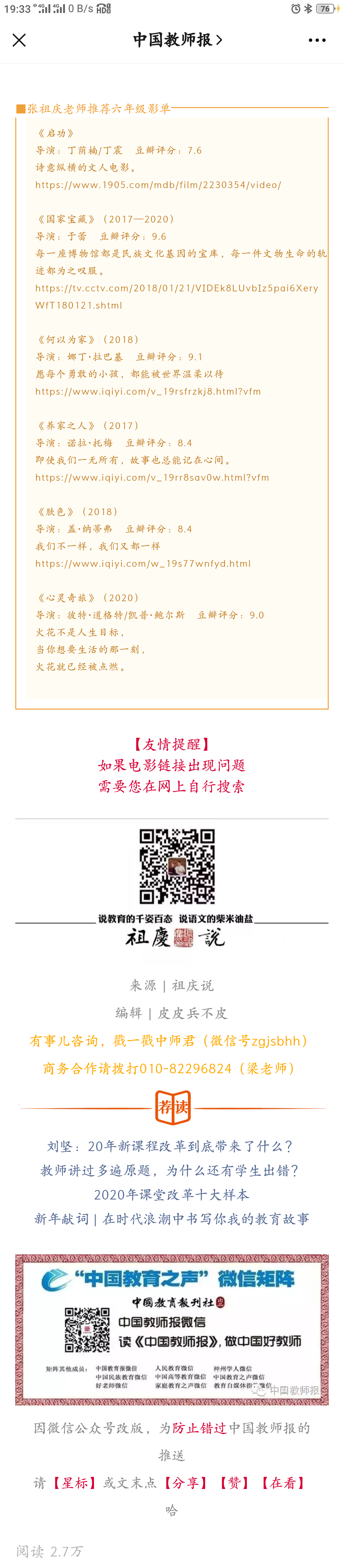Read 2020年课堂改革十大样本
Viewport: 344px width, 1568px height.
click(x=171, y=1194)
